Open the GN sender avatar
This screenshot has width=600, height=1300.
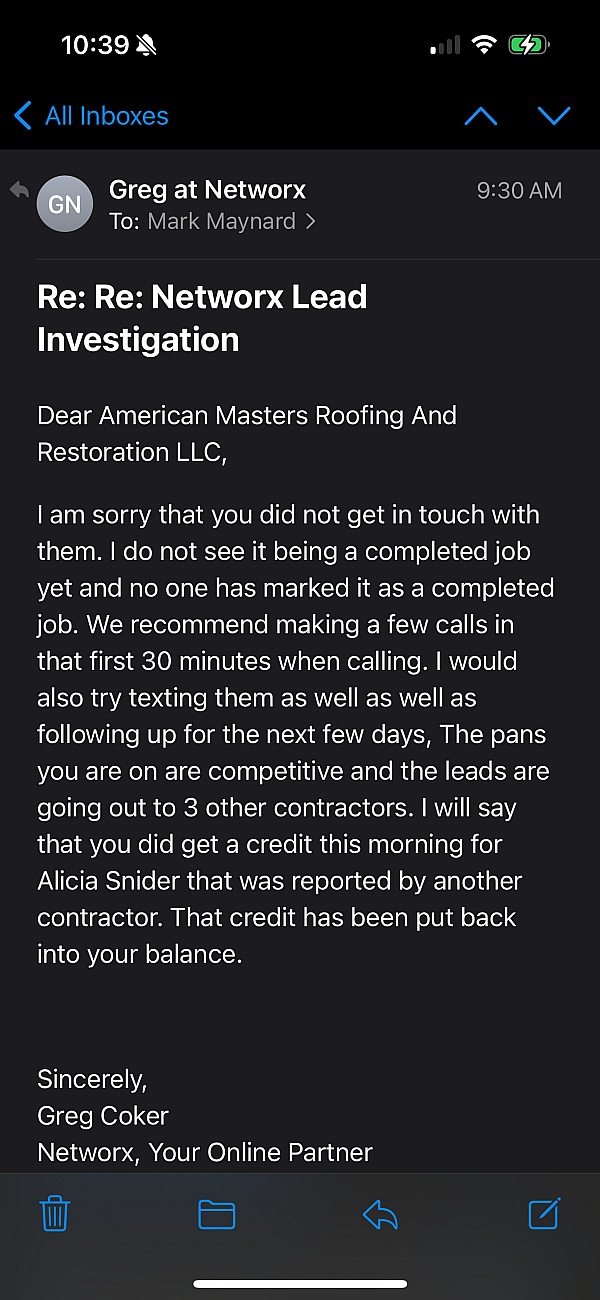point(65,204)
